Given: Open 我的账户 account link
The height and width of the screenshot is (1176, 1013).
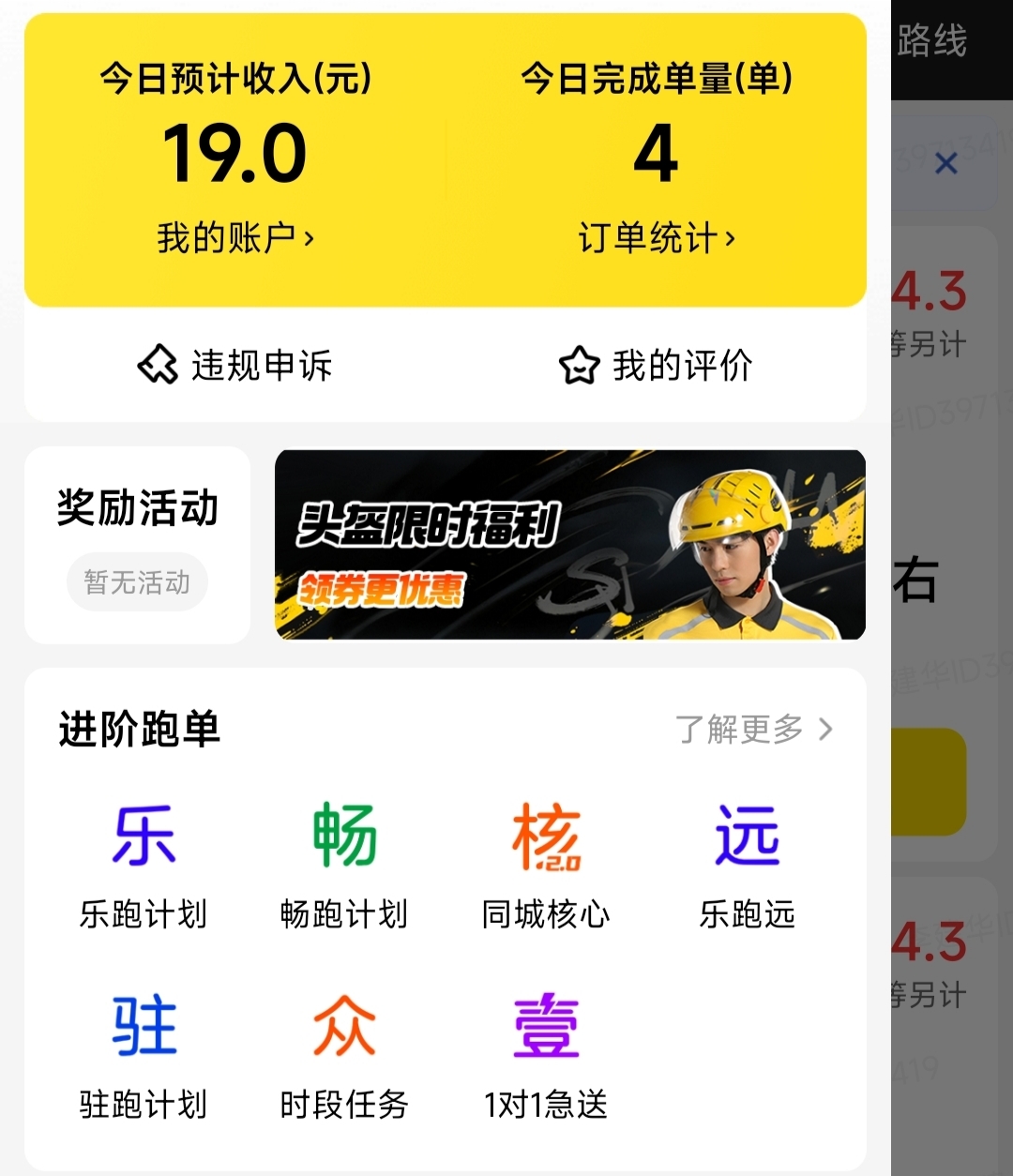Looking at the screenshot, I should [x=234, y=238].
